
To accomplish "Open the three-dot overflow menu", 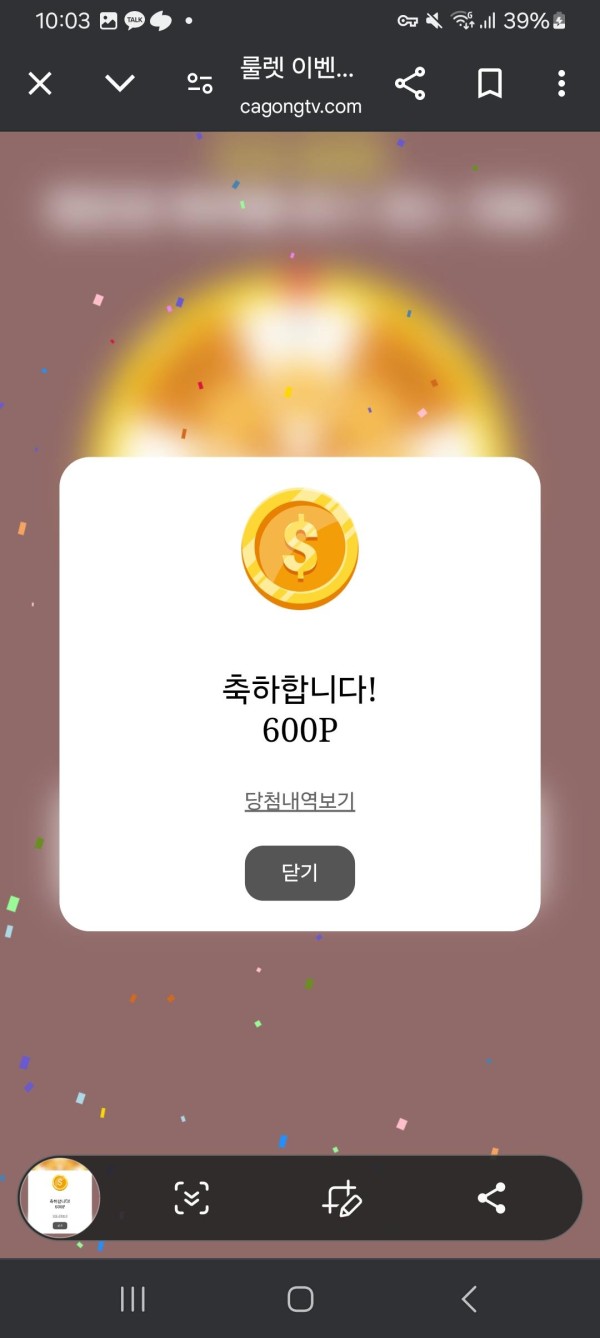I will click(562, 84).
